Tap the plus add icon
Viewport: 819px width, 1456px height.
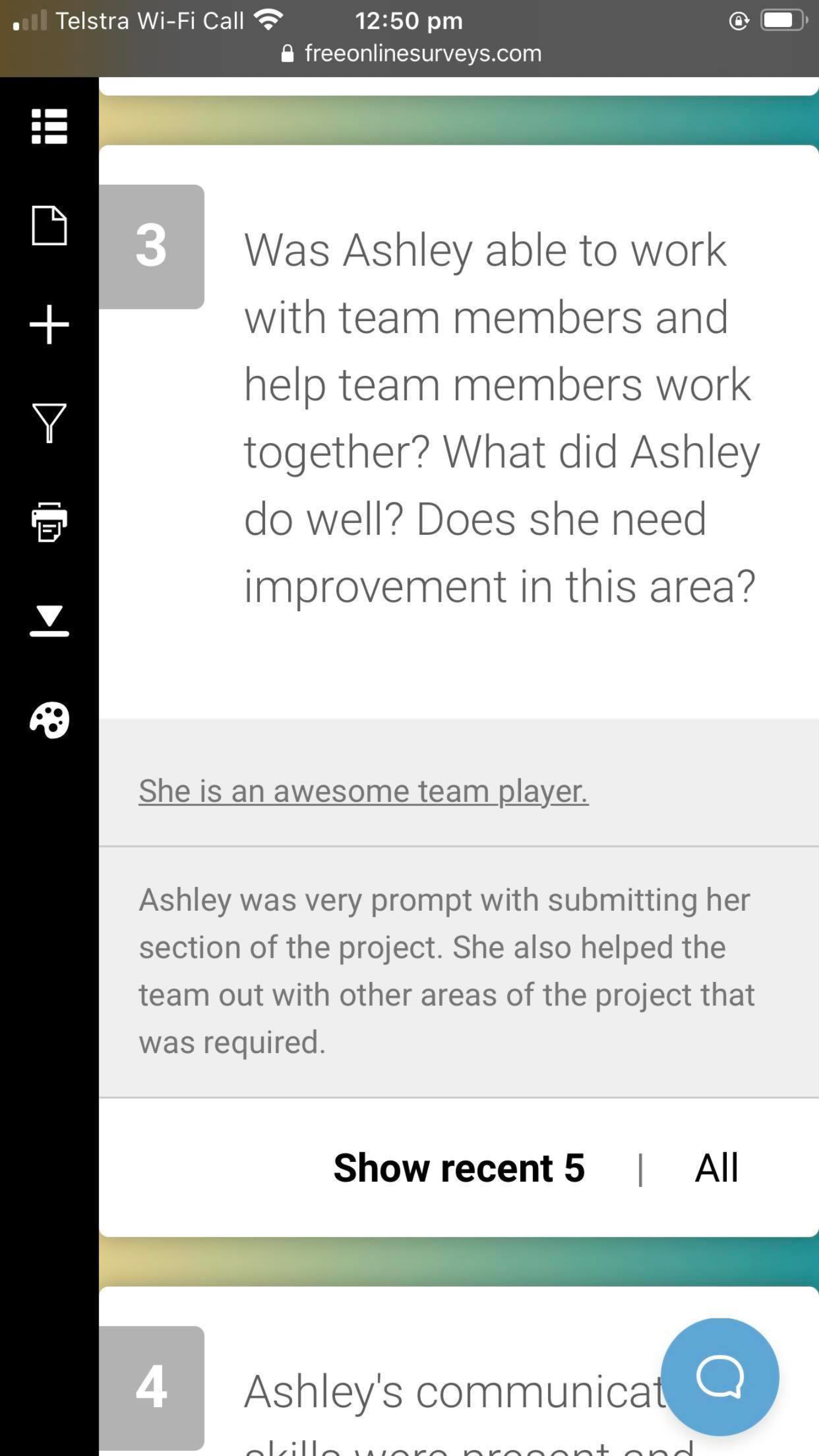coord(49,324)
